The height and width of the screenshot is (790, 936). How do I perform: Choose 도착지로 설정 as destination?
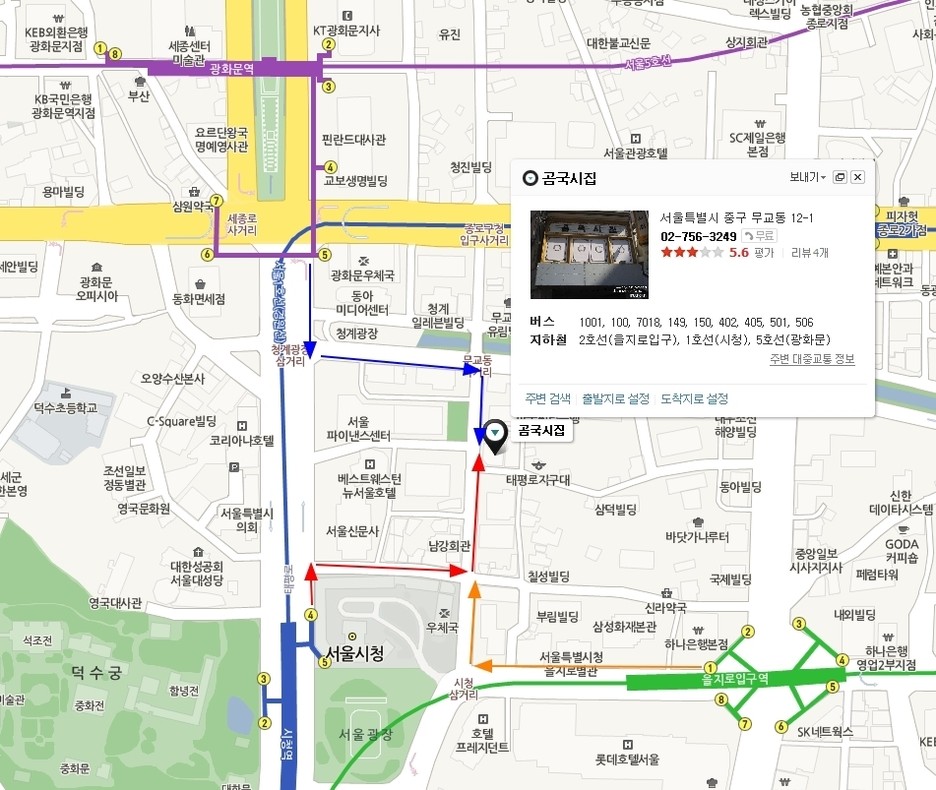(694, 398)
